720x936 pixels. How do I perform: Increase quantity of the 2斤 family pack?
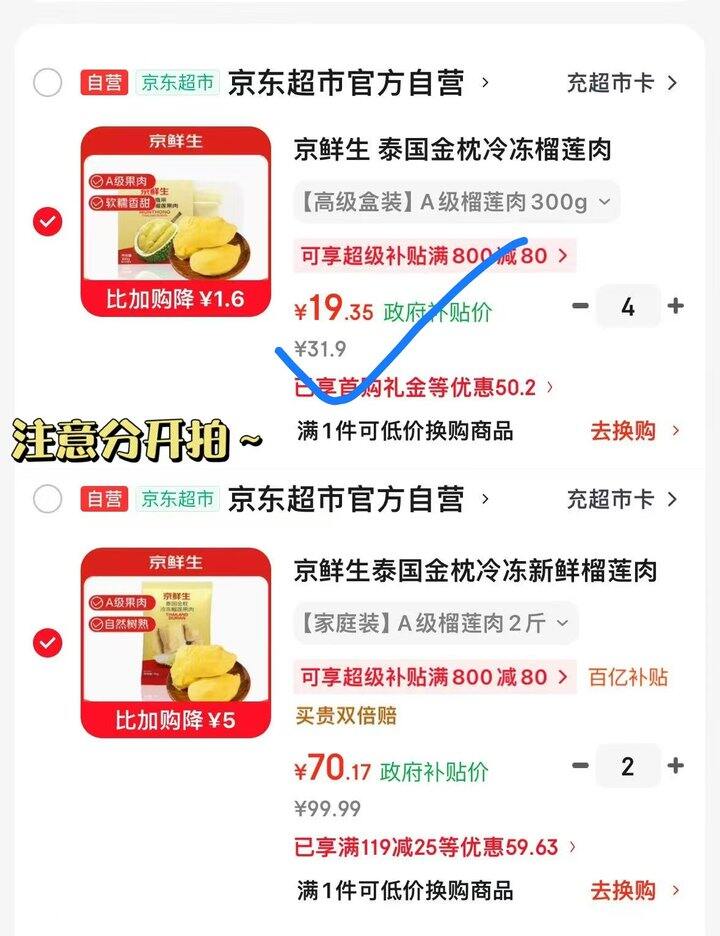click(676, 766)
